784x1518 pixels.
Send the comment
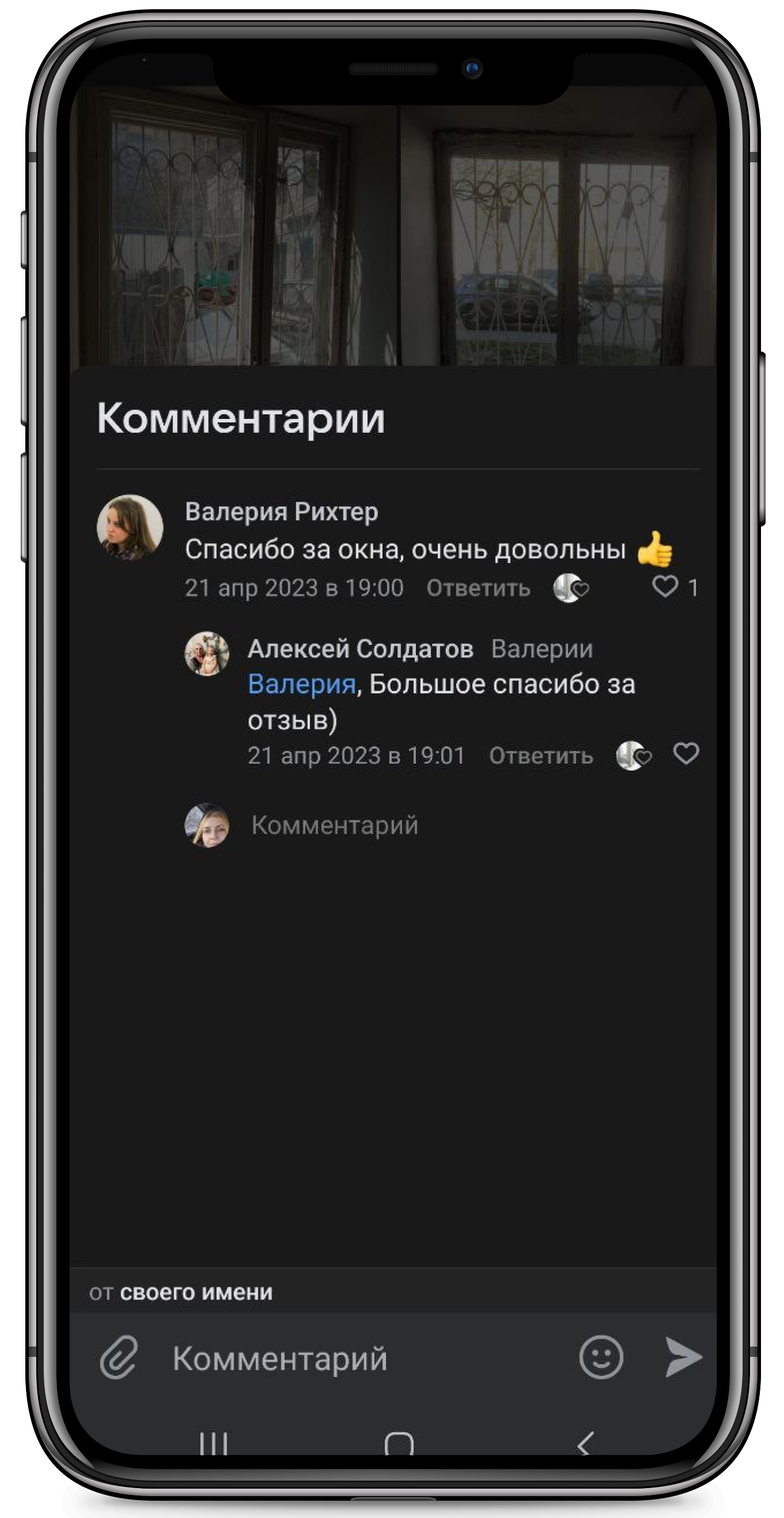click(x=683, y=1357)
